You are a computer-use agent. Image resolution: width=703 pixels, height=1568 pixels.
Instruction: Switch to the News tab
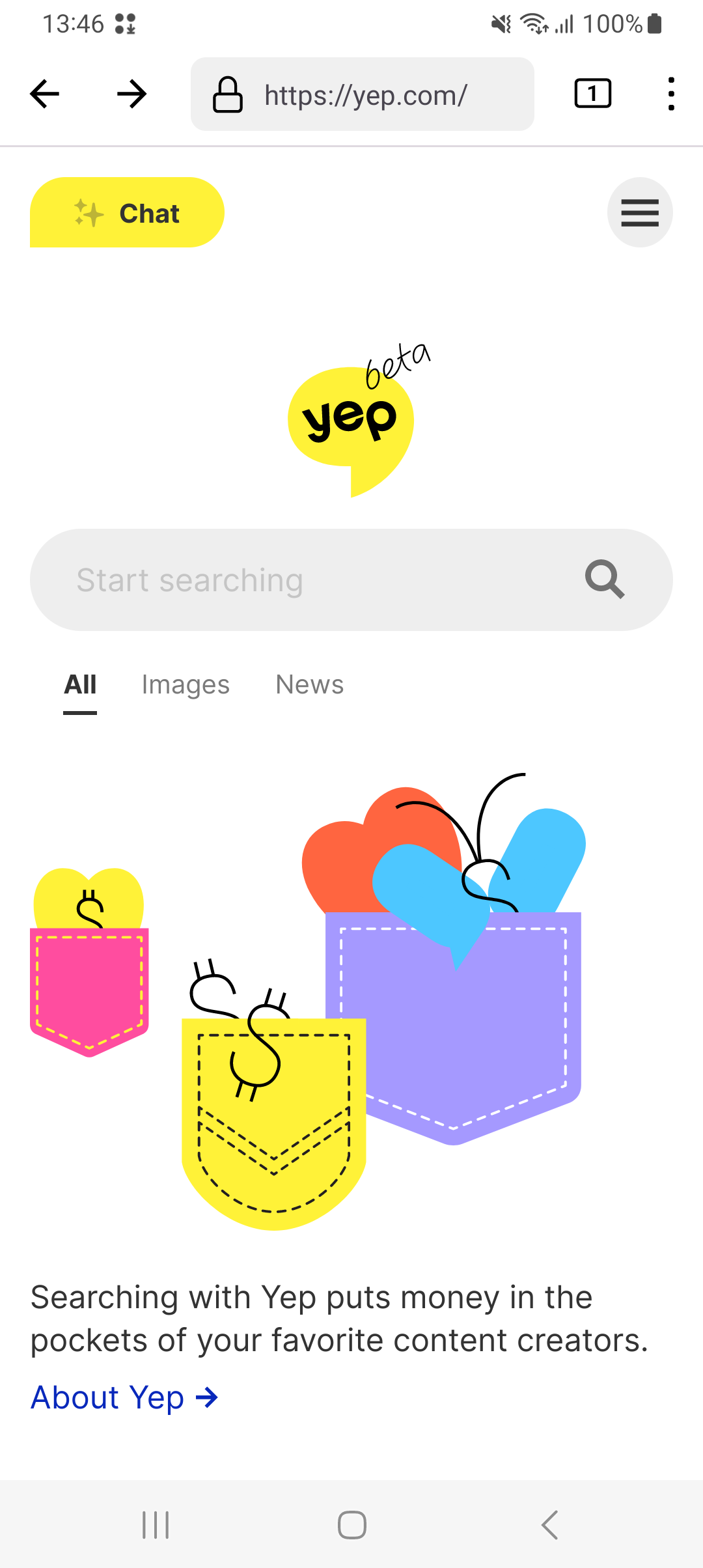point(310,685)
